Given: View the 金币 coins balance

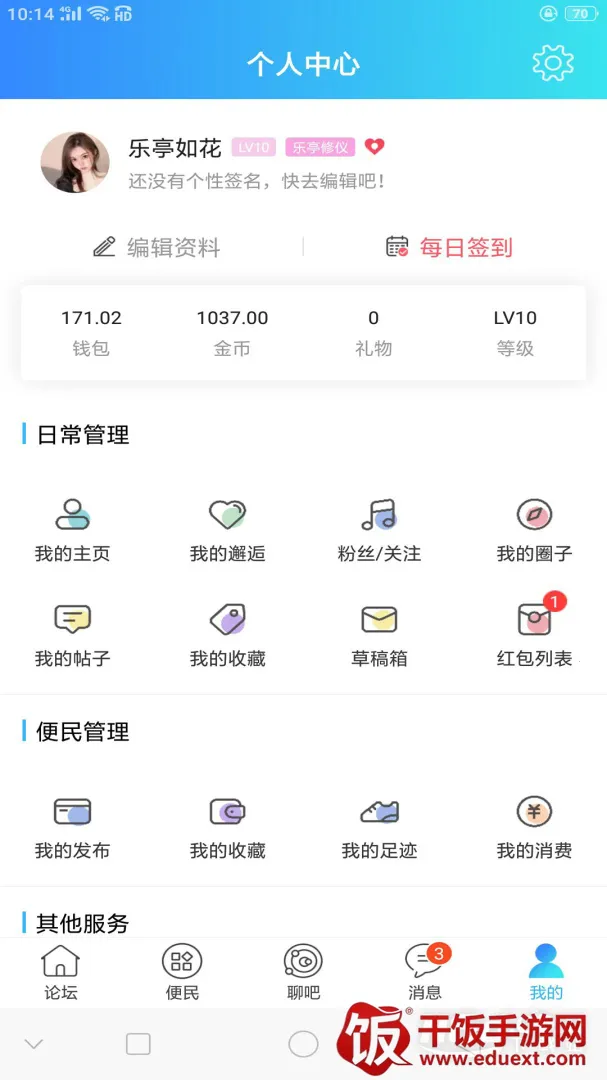Looking at the screenshot, I should pyautogui.click(x=232, y=332).
